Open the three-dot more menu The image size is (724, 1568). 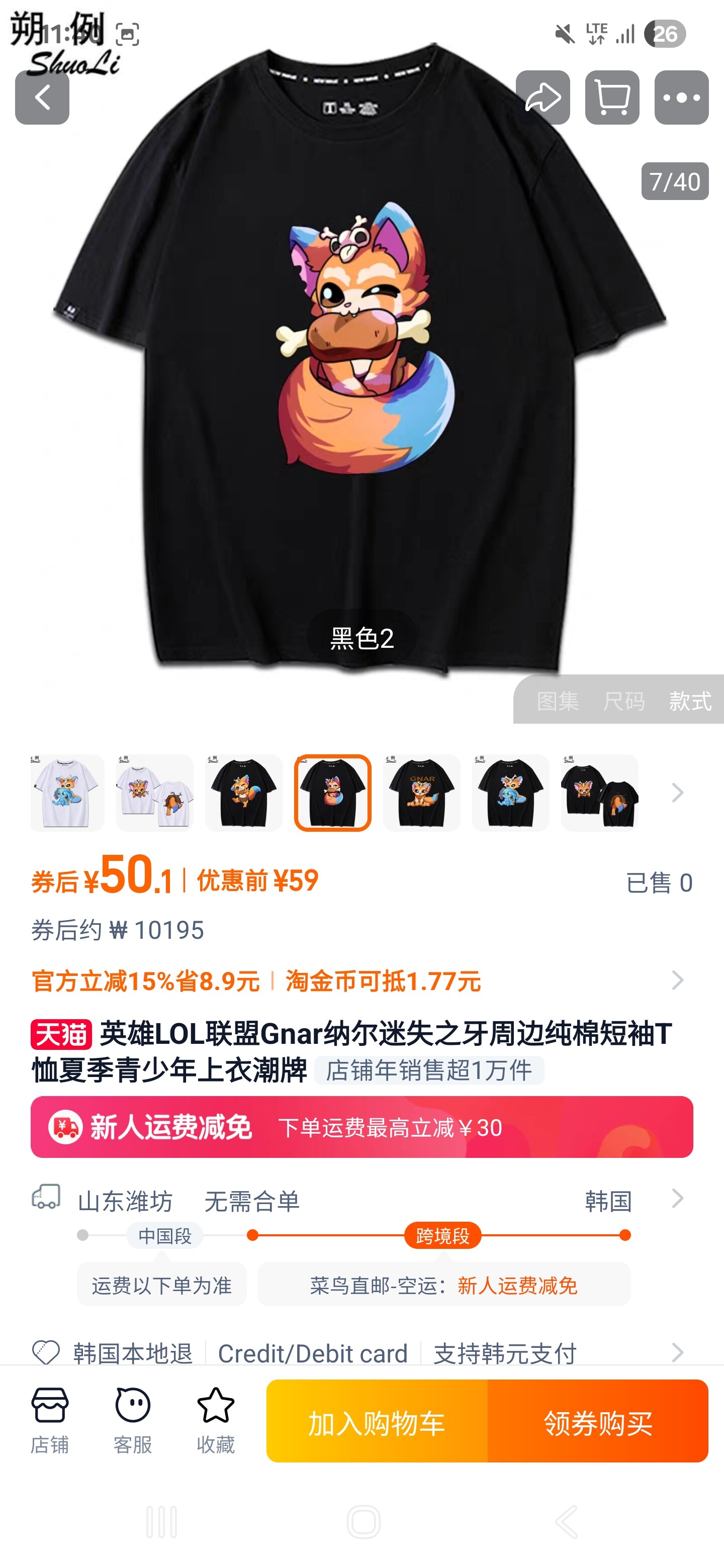[x=681, y=97]
